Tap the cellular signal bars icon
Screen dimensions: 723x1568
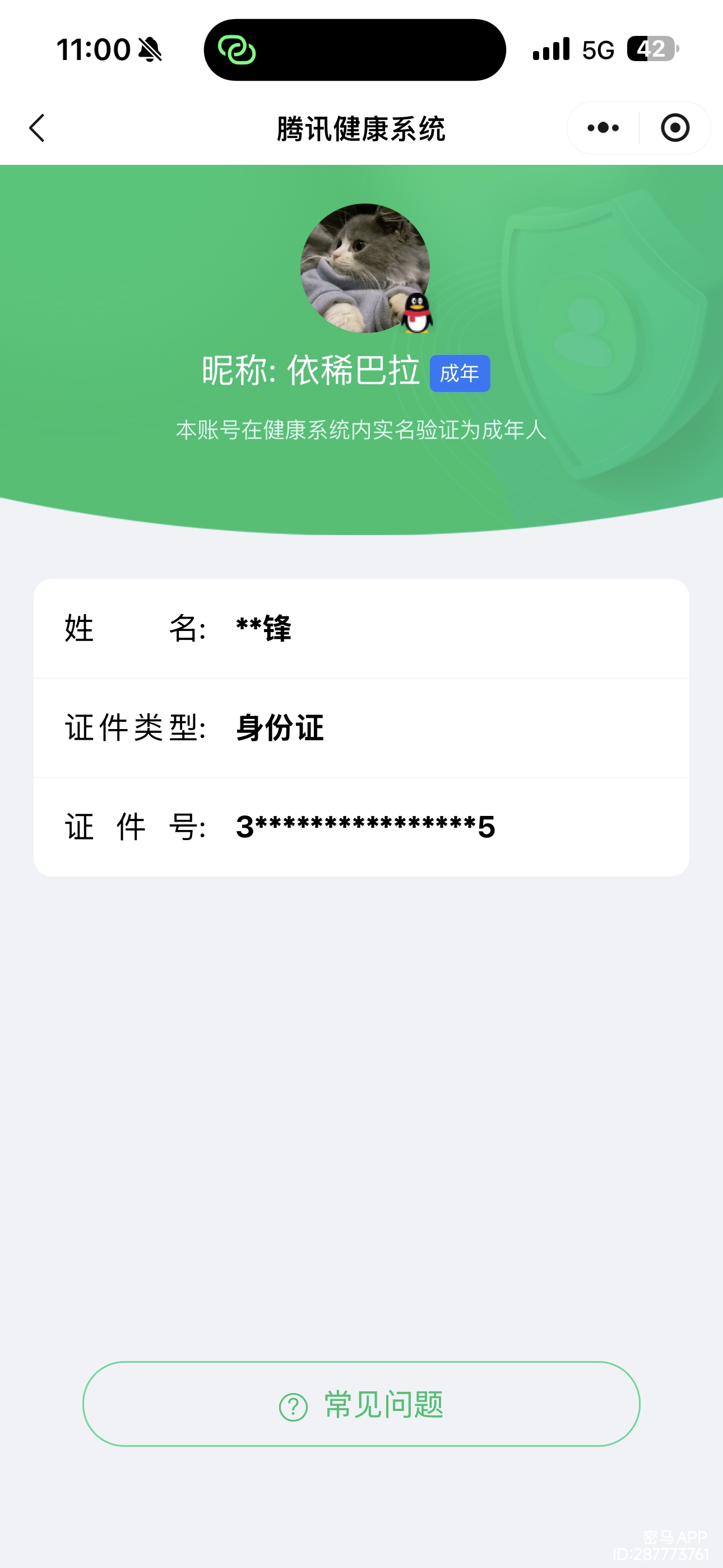550,50
